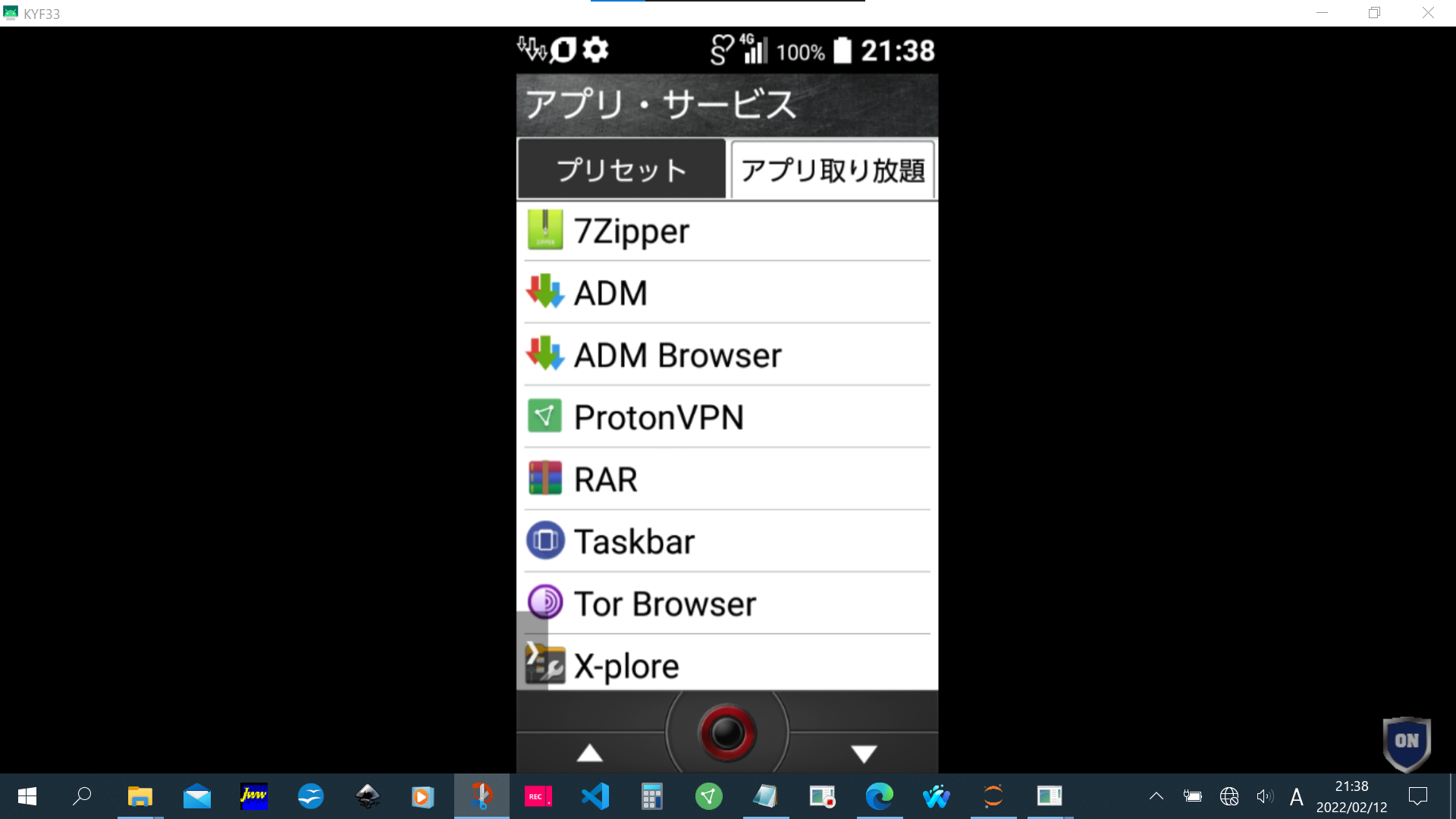Tap the down arrow button
The height and width of the screenshot is (819, 1456).
864,753
